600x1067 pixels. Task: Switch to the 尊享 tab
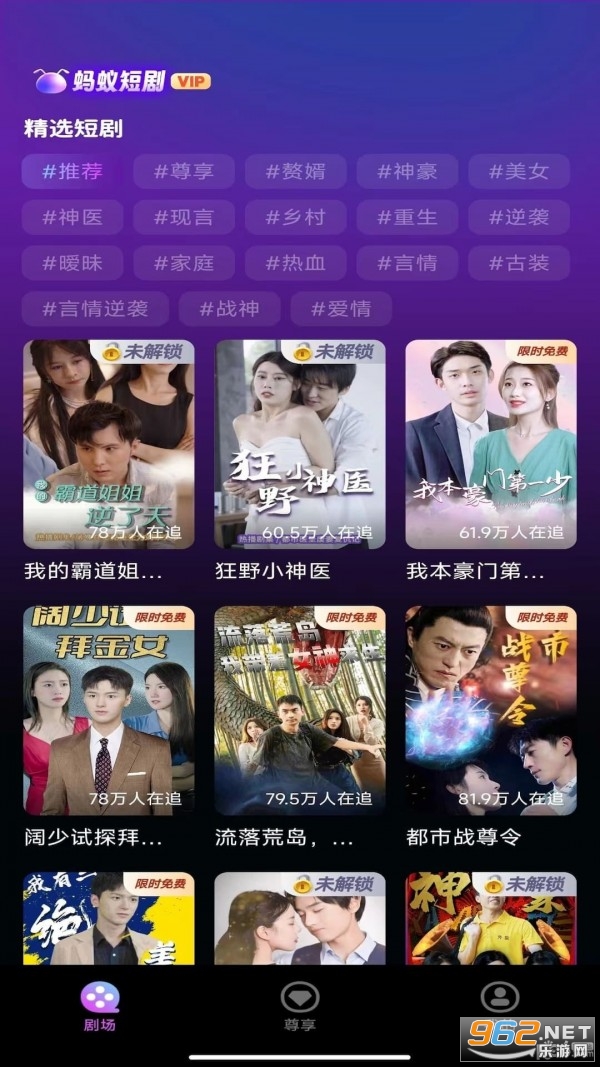(x=300, y=1005)
